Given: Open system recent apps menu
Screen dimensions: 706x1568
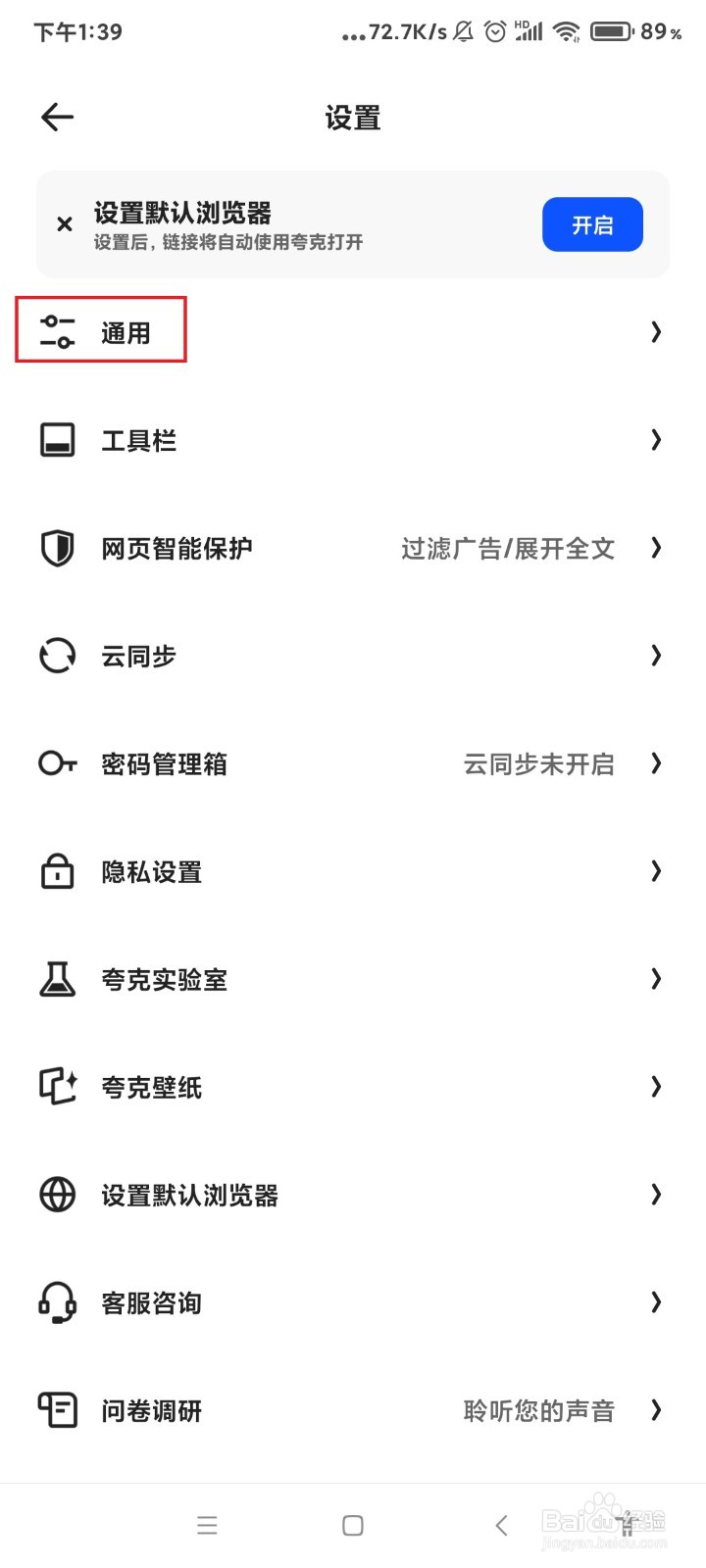Looking at the screenshot, I should click(x=207, y=1525).
